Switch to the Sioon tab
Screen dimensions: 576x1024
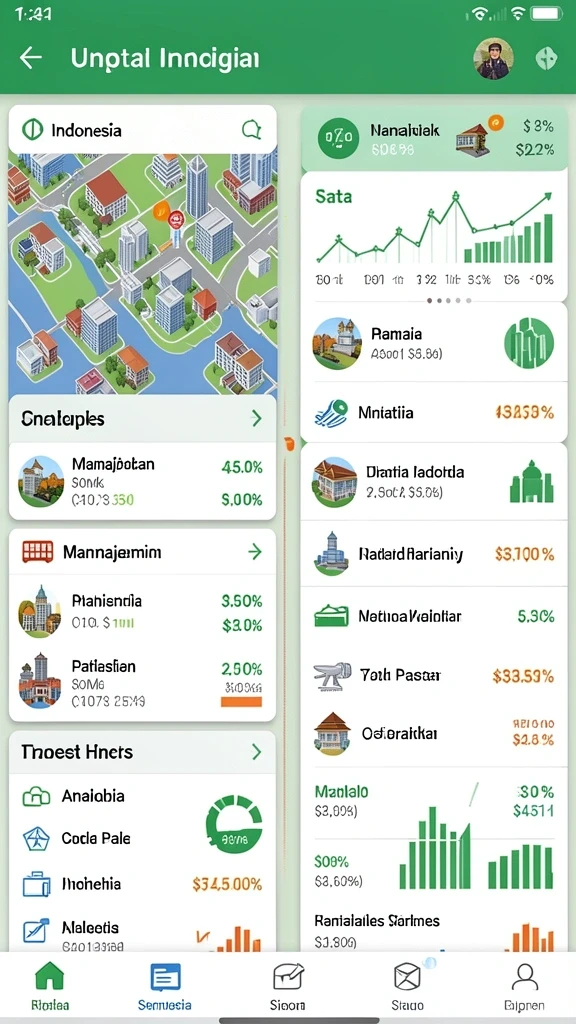[287, 987]
